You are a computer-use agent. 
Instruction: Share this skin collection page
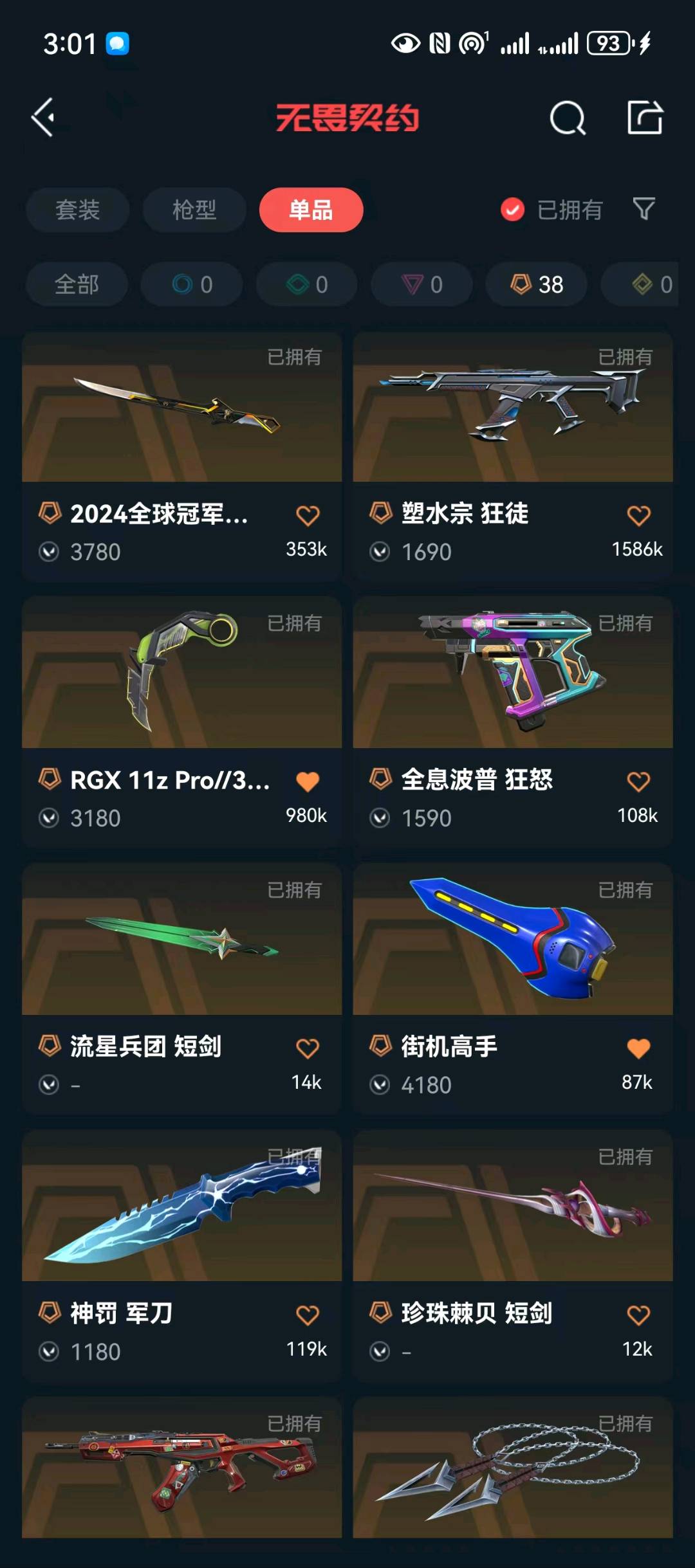(x=645, y=118)
